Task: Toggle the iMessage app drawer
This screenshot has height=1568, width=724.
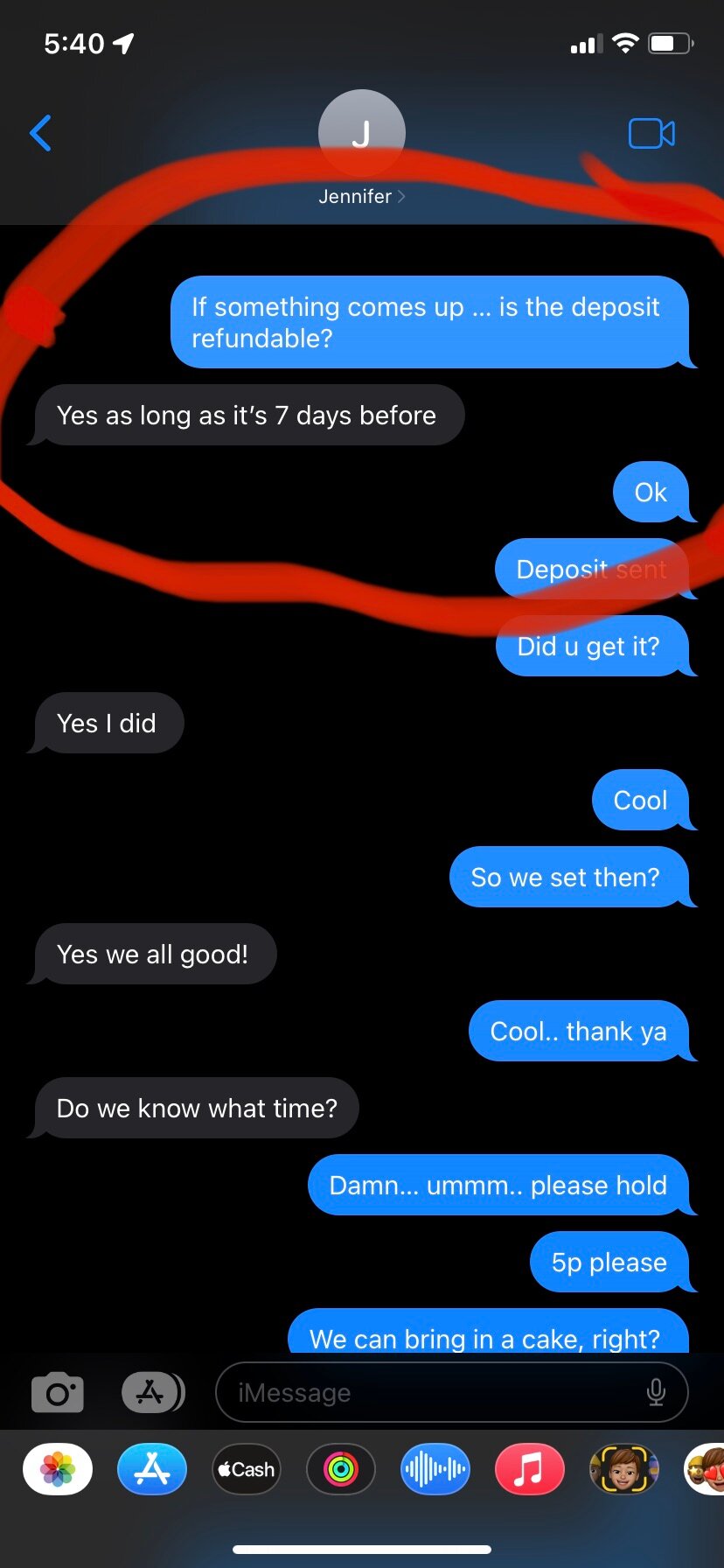Action: click(x=152, y=1392)
